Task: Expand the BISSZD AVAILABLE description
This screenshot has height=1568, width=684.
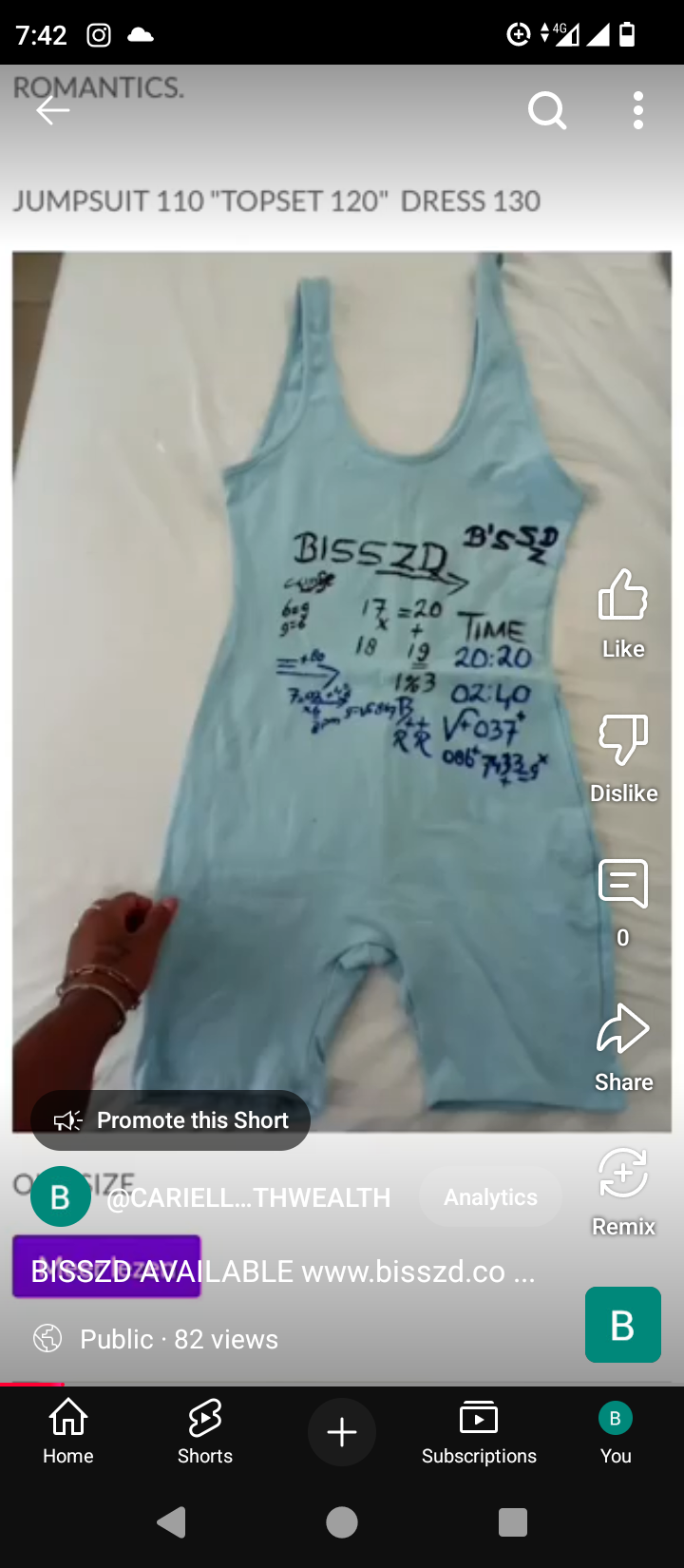Action: pos(283,1272)
